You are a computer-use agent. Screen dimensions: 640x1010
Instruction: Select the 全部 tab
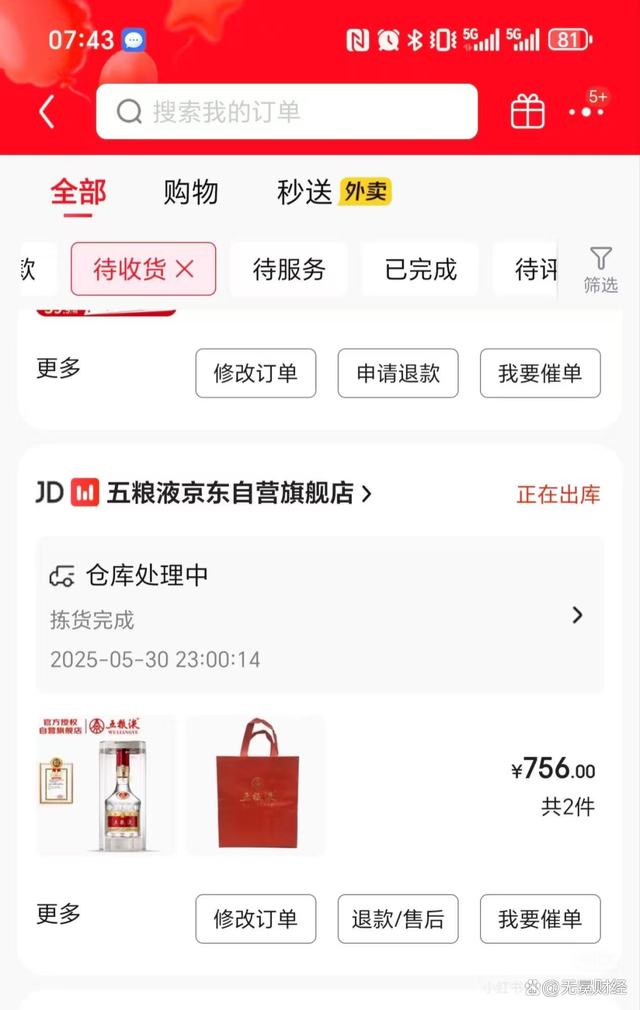tap(78, 192)
